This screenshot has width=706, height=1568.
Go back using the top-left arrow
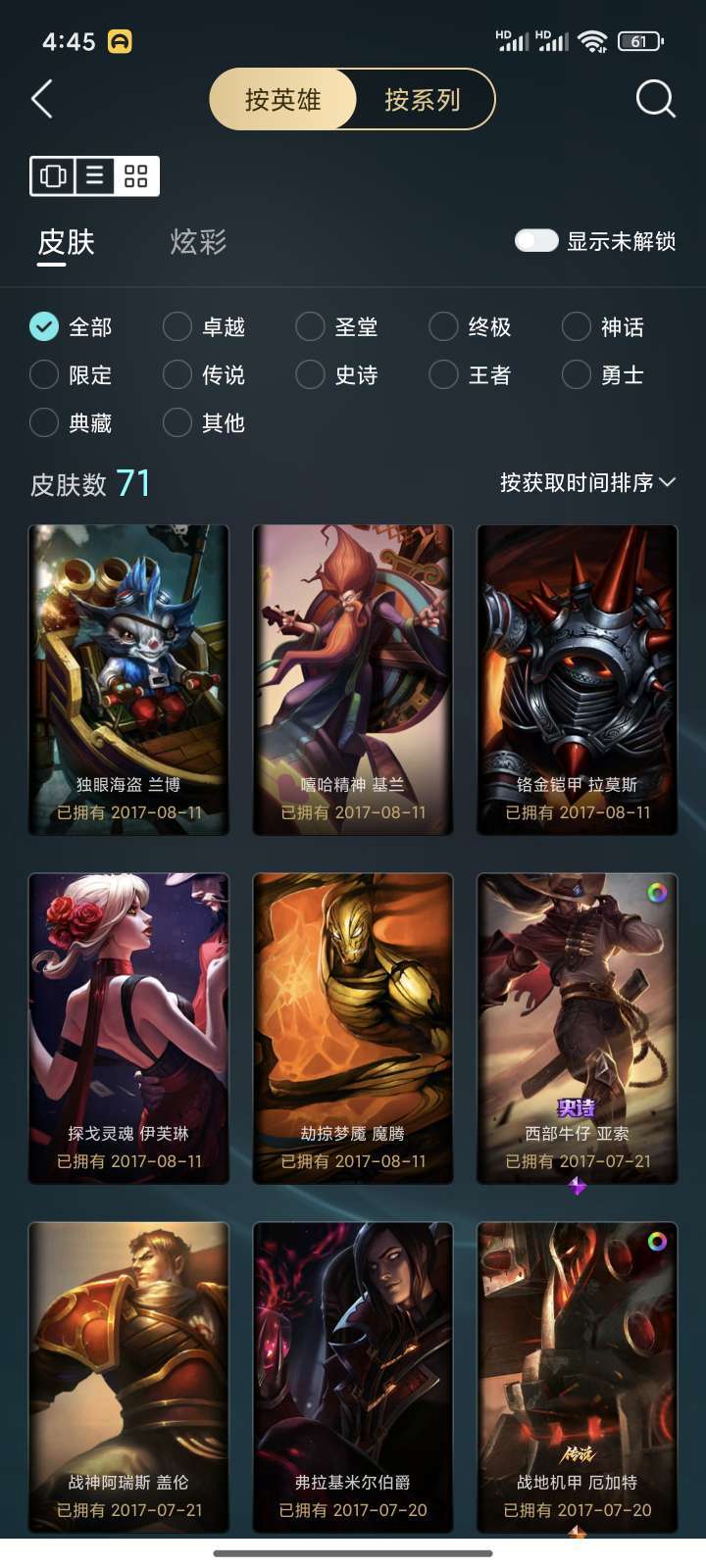coord(42,99)
